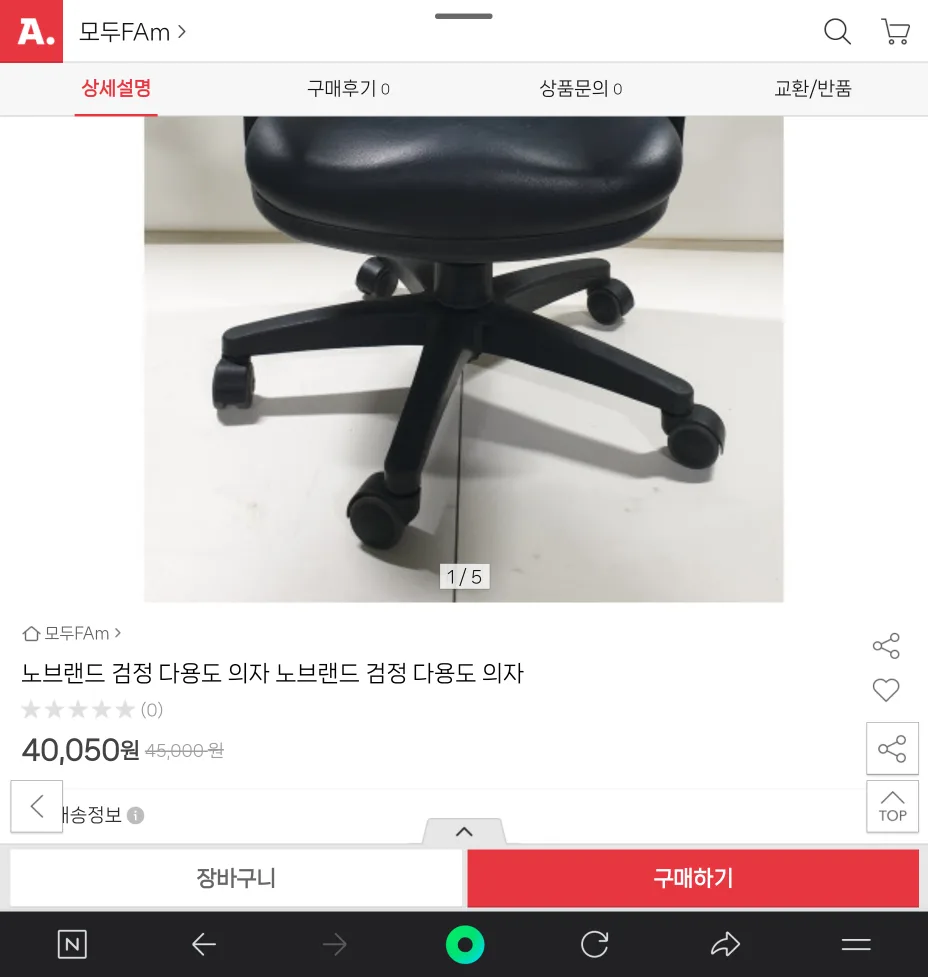928x977 pixels.
Task: Tap the Naver N icon in bottom bar
Action: pos(72,944)
